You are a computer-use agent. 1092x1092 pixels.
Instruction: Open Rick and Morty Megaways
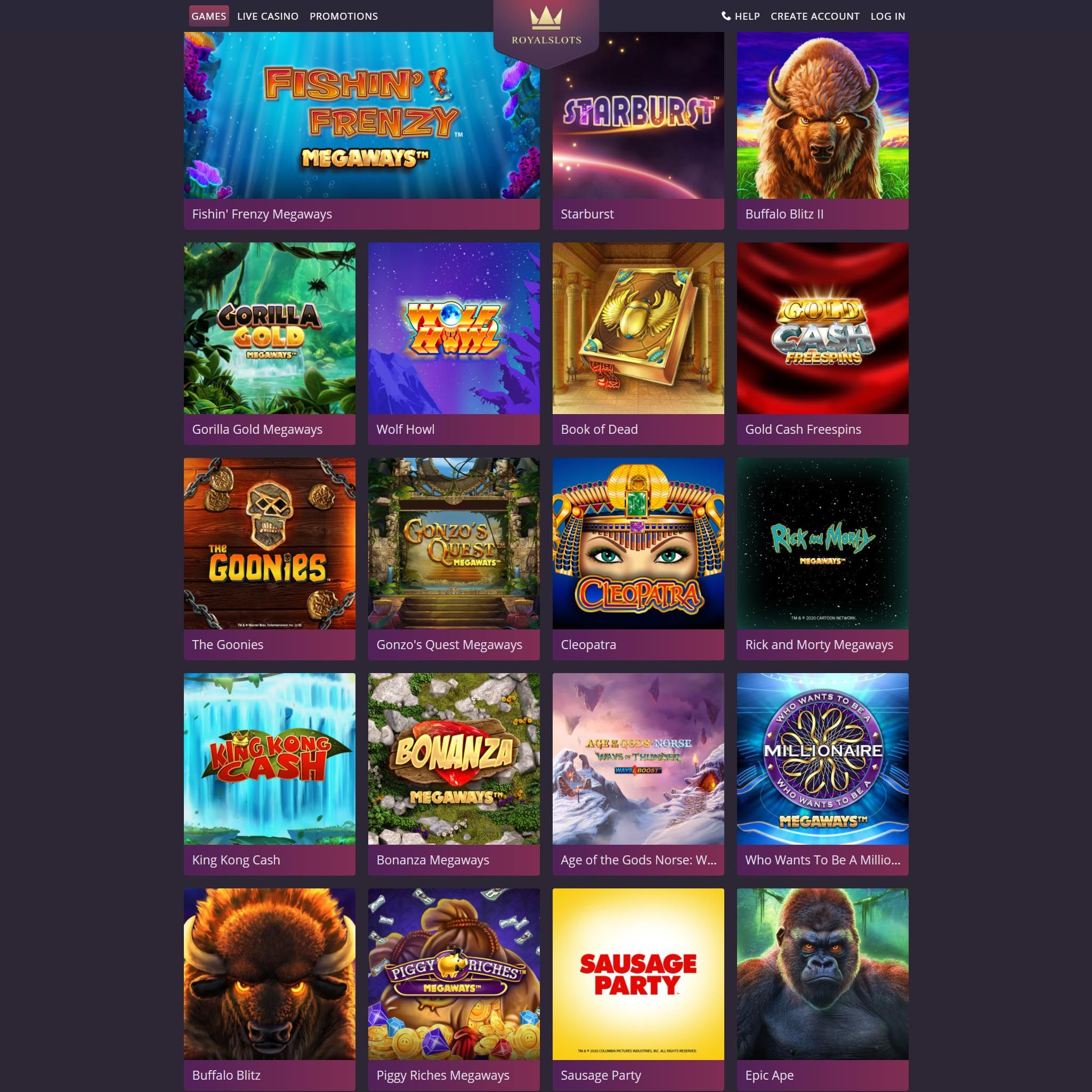click(822, 544)
